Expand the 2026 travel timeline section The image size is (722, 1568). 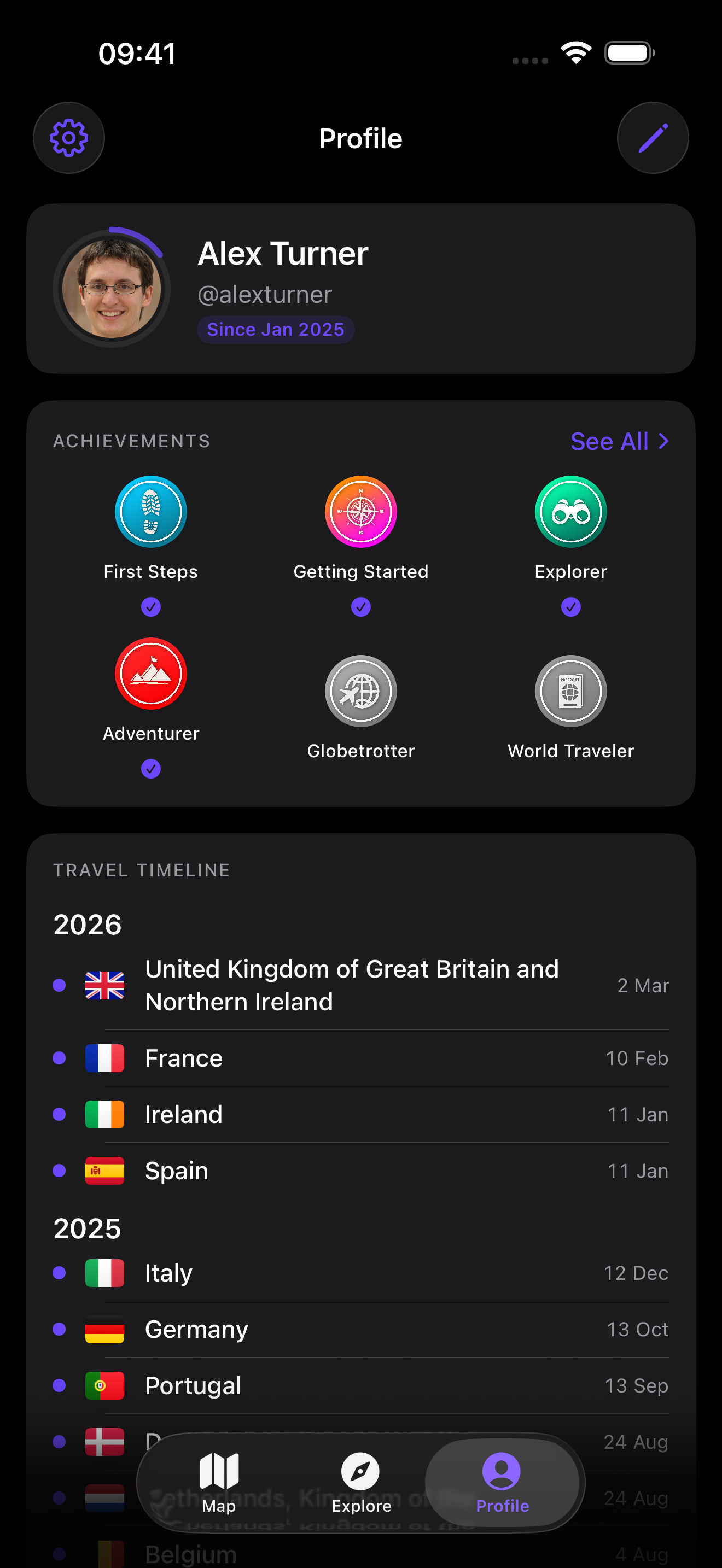[88, 924]
